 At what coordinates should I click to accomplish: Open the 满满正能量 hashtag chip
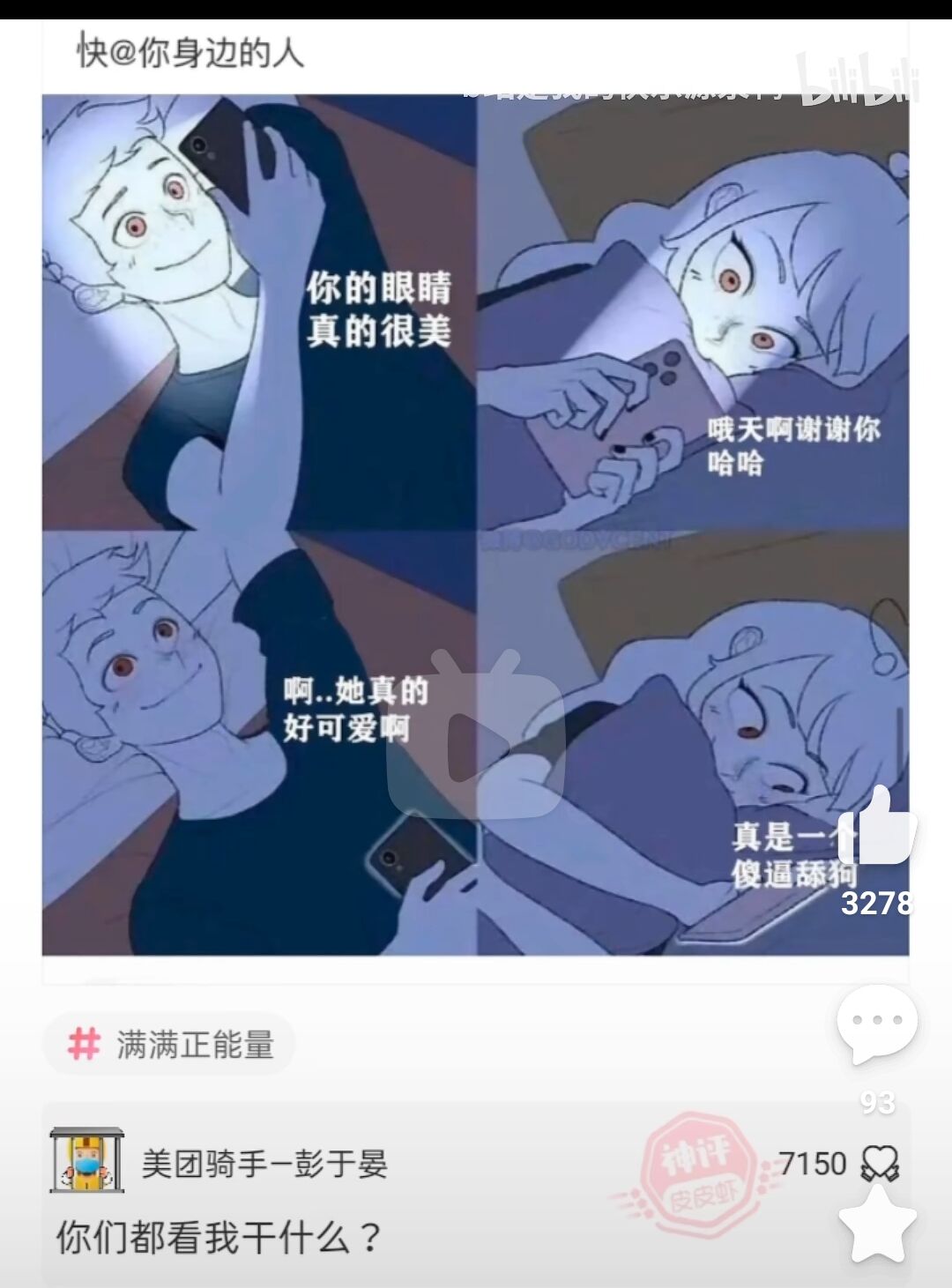[x=169, y=1045]
